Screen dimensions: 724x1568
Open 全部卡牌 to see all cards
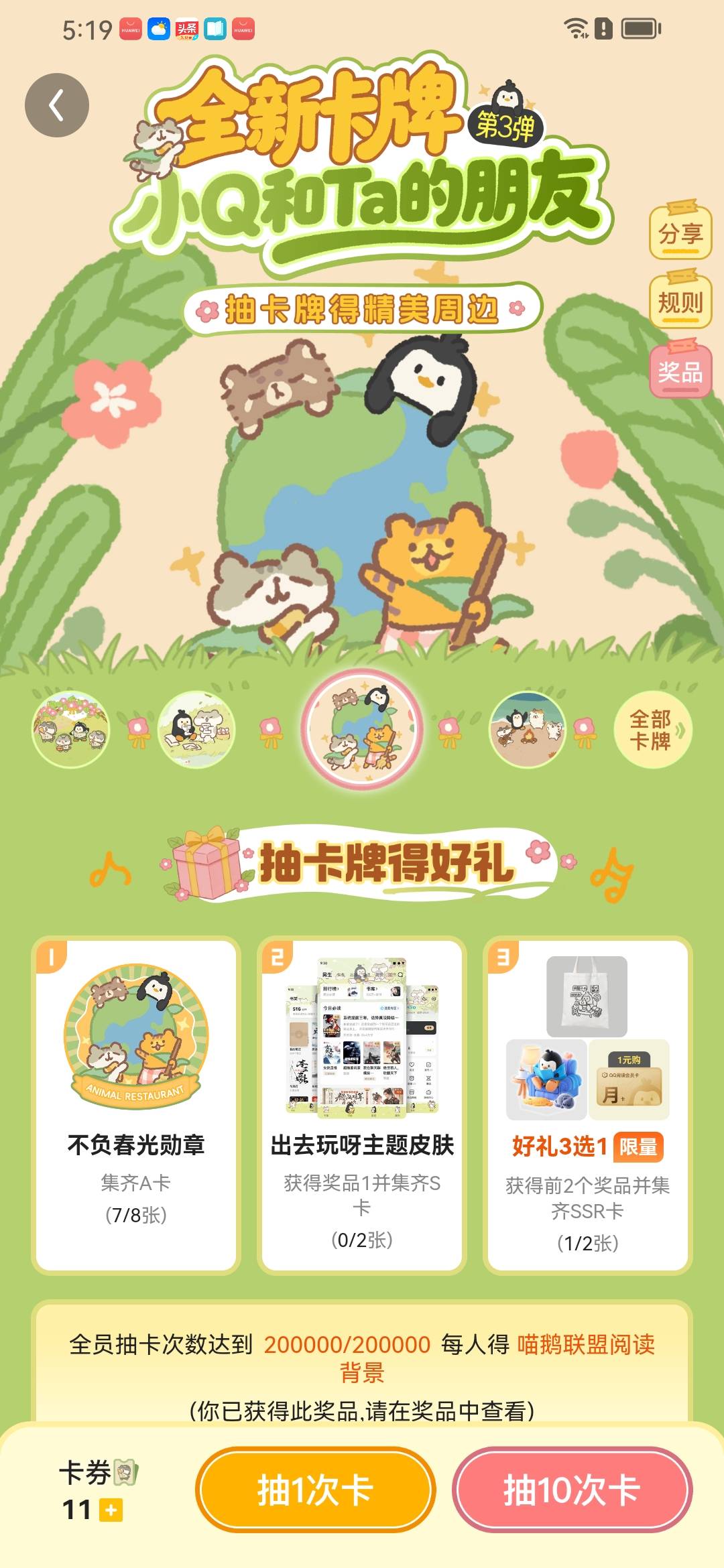click(x=652, y=730)
